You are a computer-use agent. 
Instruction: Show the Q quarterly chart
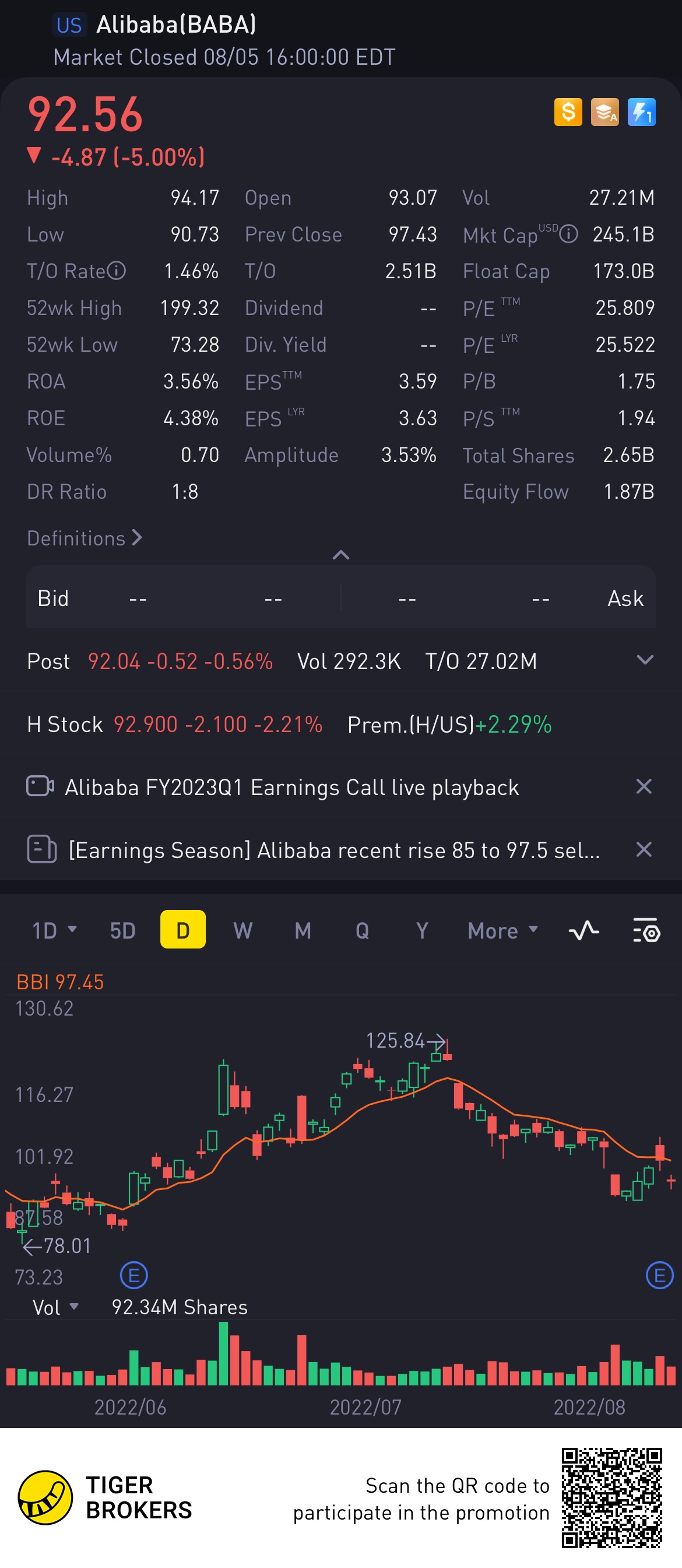[362, 930]
